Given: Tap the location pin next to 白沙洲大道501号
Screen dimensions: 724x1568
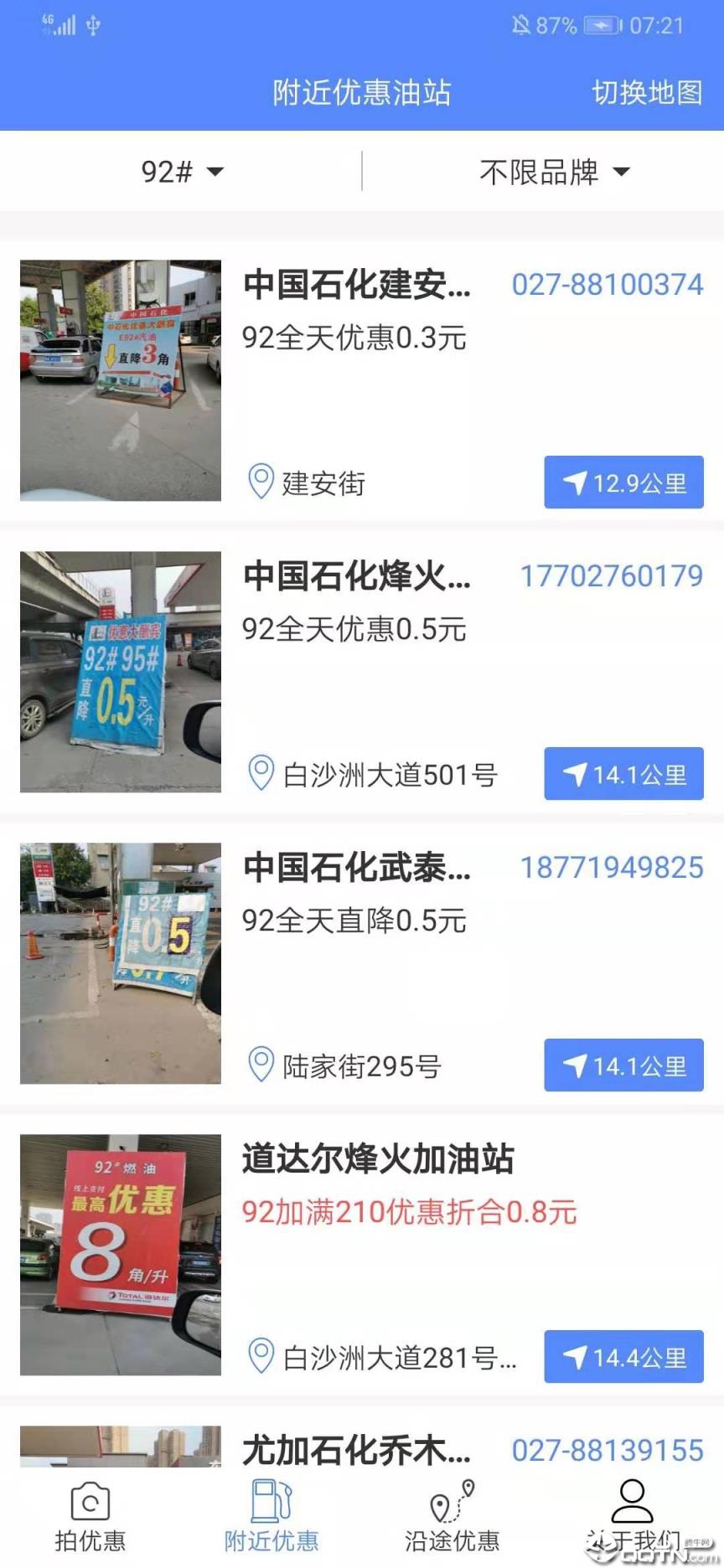Looking at the screenshot, I should 261,775.
